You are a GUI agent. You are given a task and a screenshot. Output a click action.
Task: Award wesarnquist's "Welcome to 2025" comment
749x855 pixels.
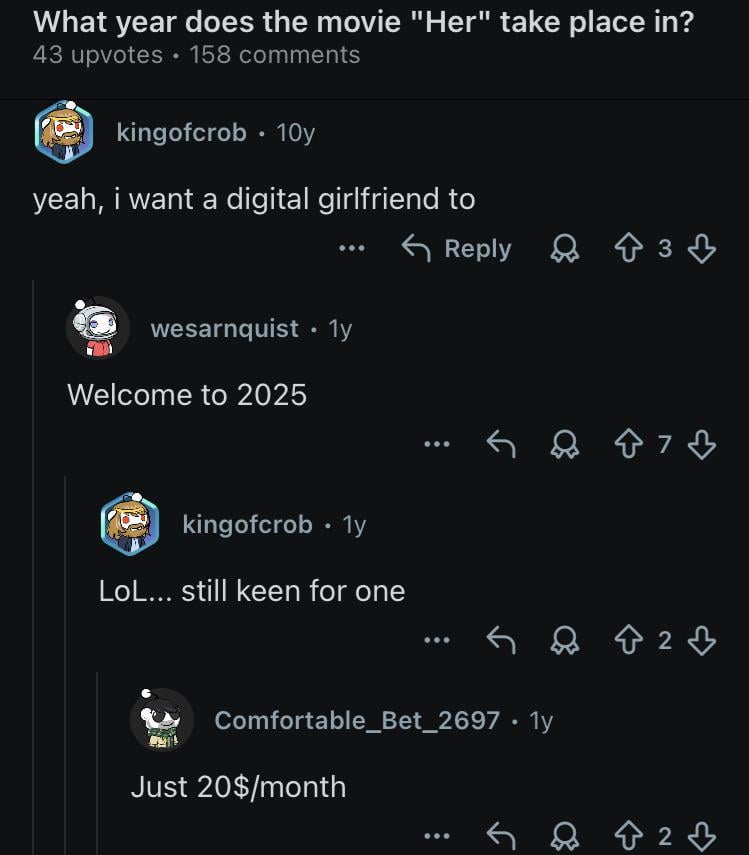click(x=563, y=444)
